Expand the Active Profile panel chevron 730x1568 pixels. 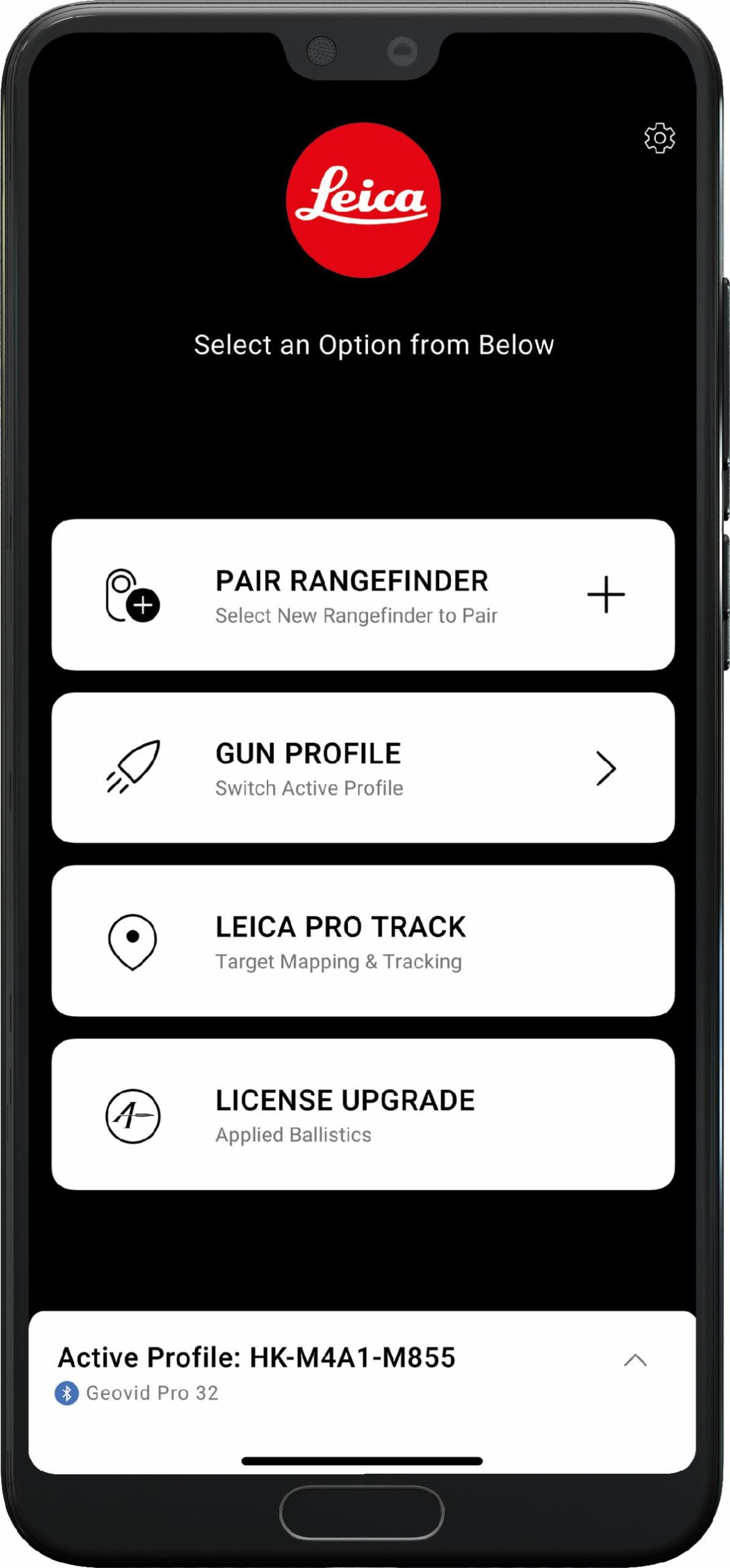tap(635, 1360)
